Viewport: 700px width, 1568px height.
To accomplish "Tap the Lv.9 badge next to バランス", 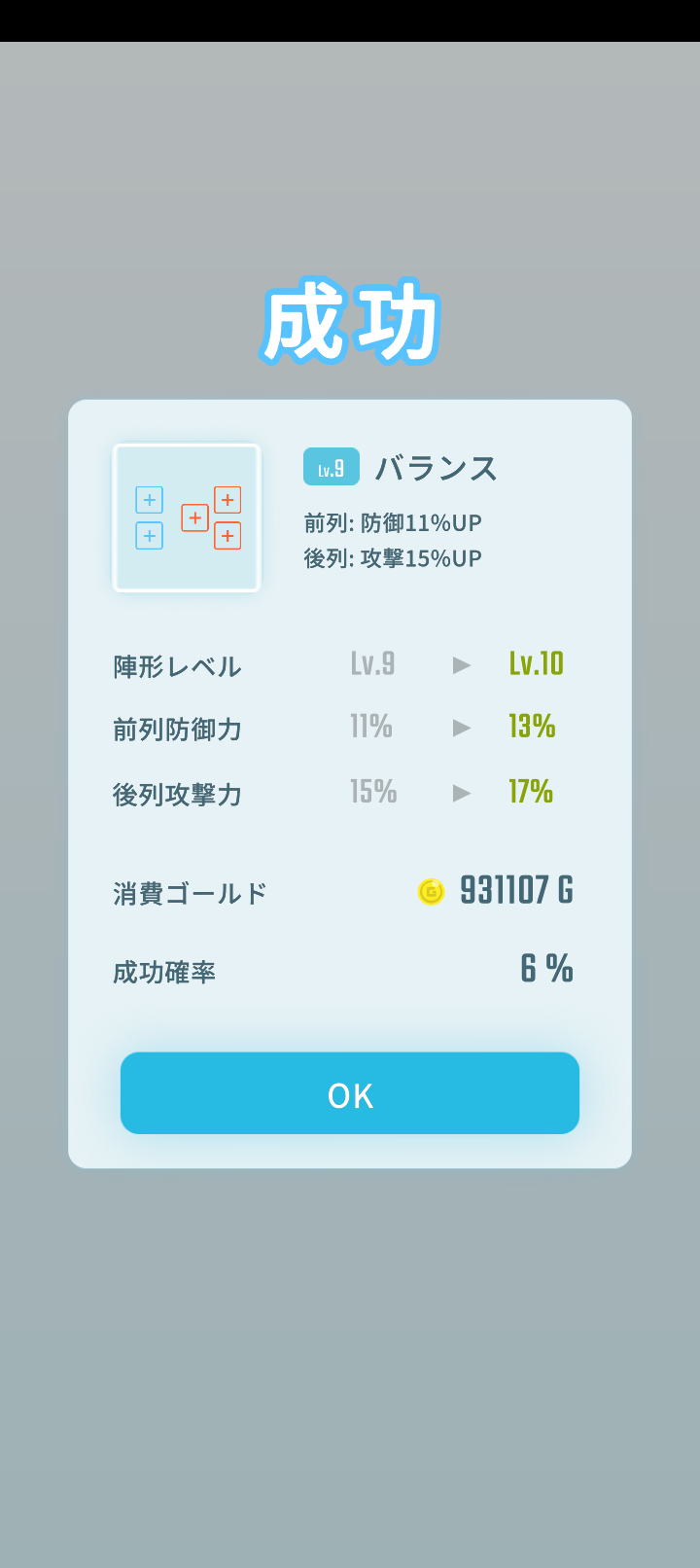I will (331, 467).
